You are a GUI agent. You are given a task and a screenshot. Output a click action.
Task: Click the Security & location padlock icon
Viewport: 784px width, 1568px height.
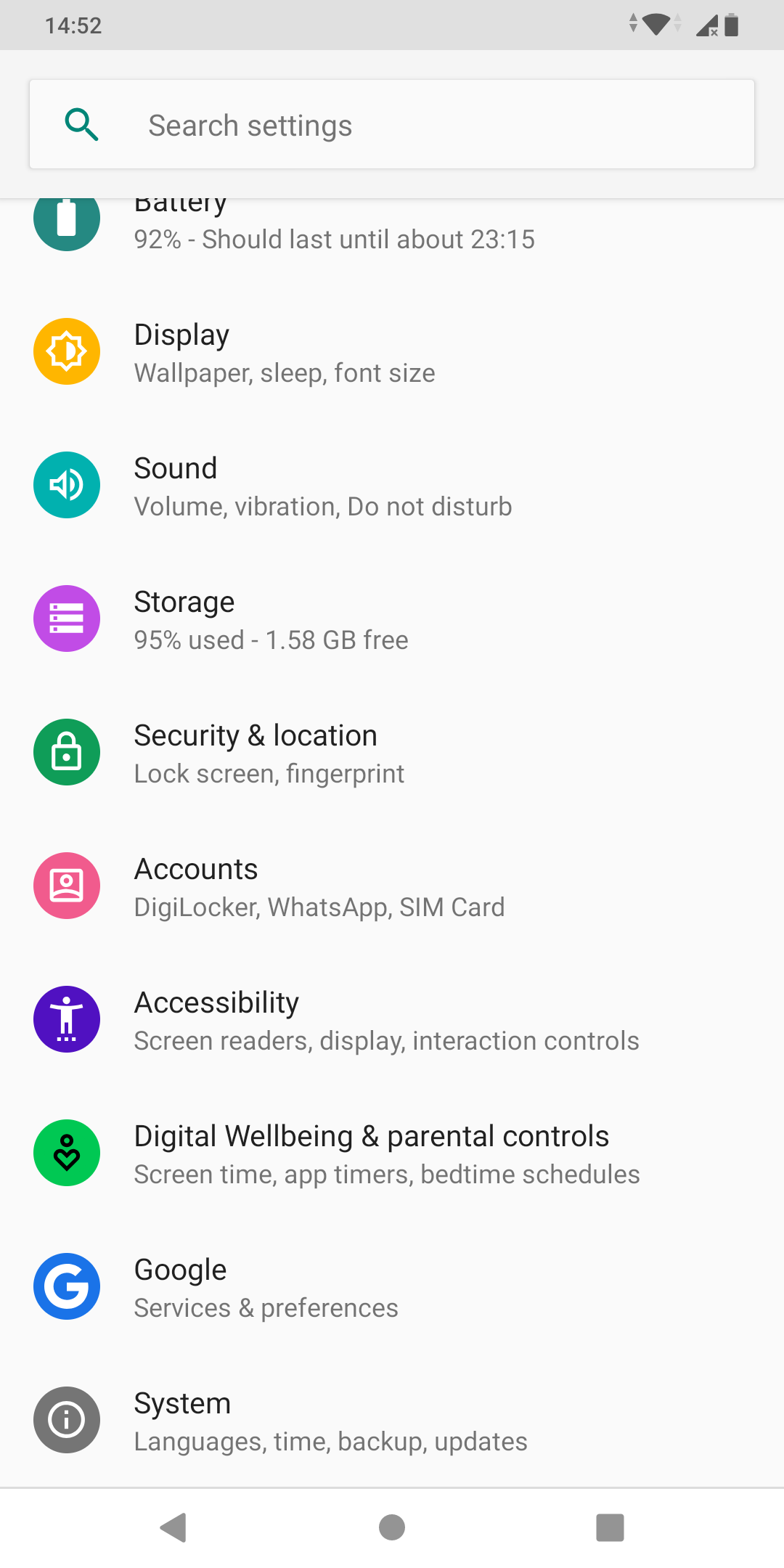66,752
